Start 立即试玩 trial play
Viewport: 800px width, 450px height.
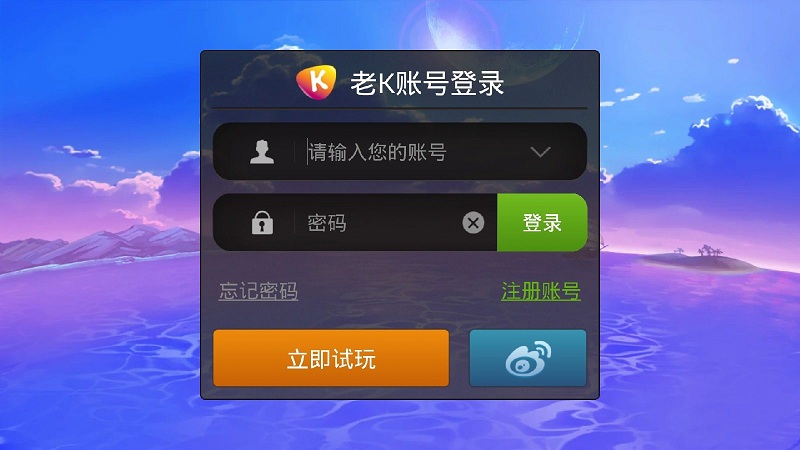tap(331, 358)
